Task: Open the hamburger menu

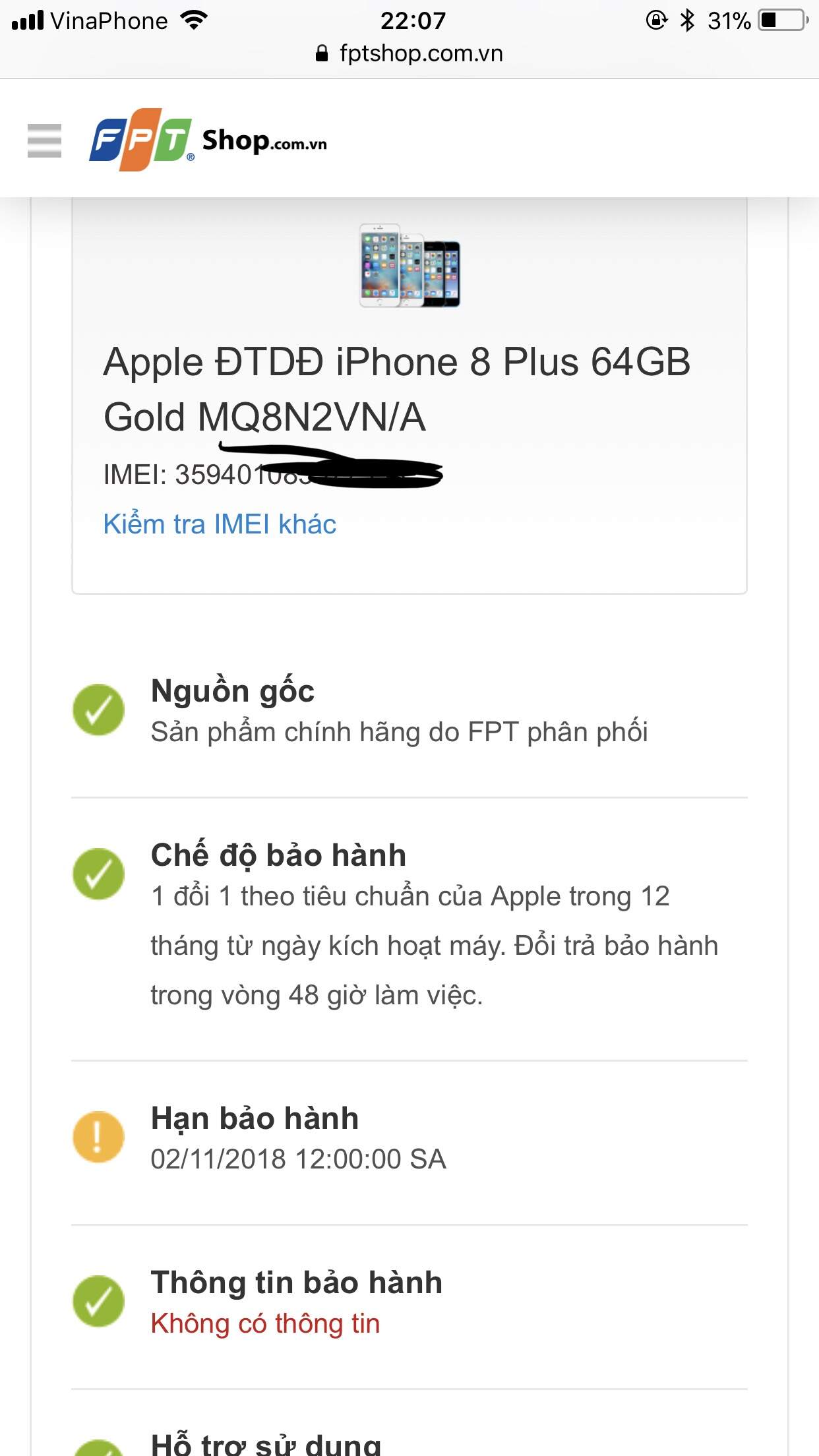Action: (44, 140)
